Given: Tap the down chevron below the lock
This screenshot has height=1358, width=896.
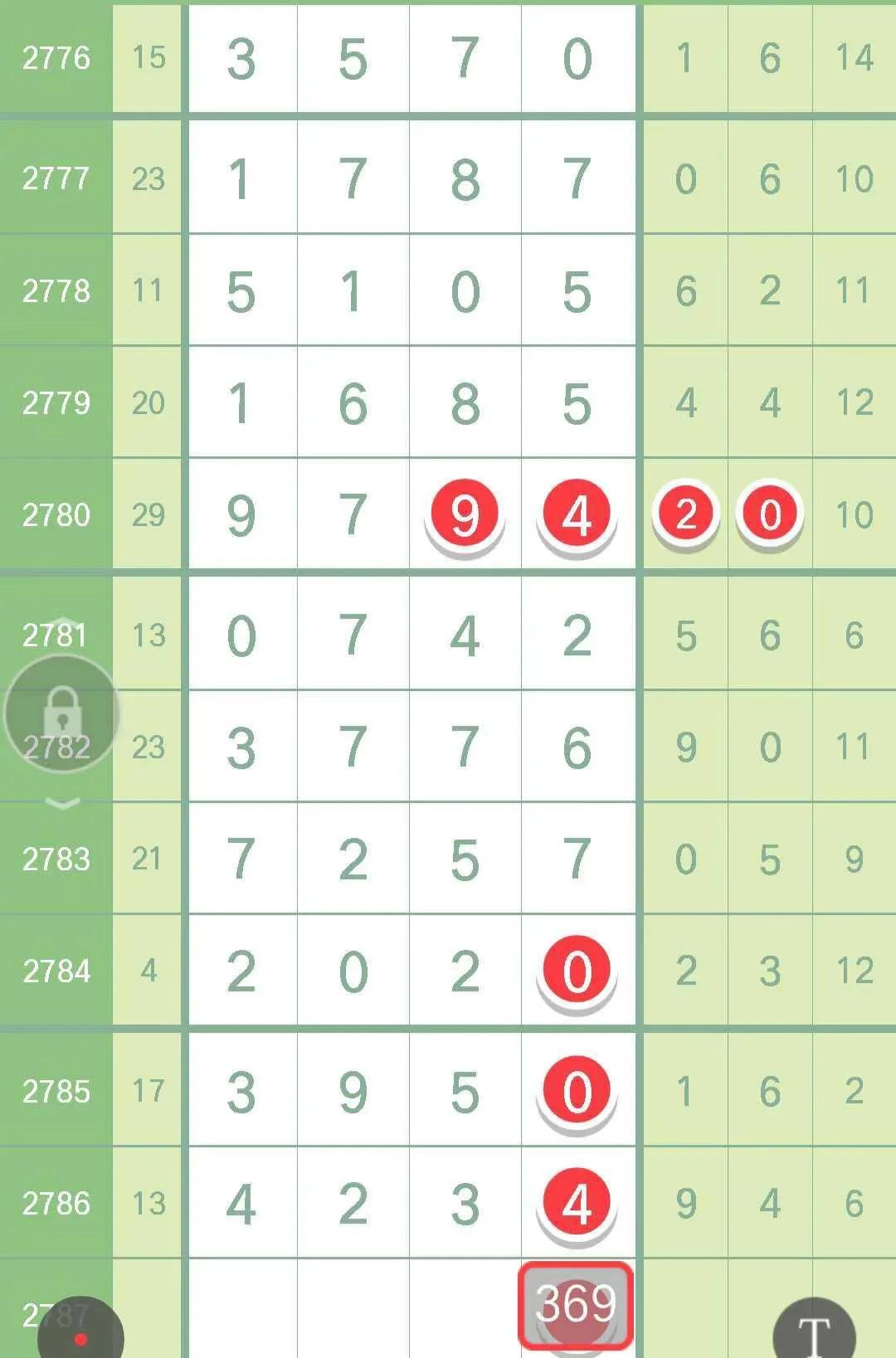Looking at the screenshot, I should coord(62,803).
